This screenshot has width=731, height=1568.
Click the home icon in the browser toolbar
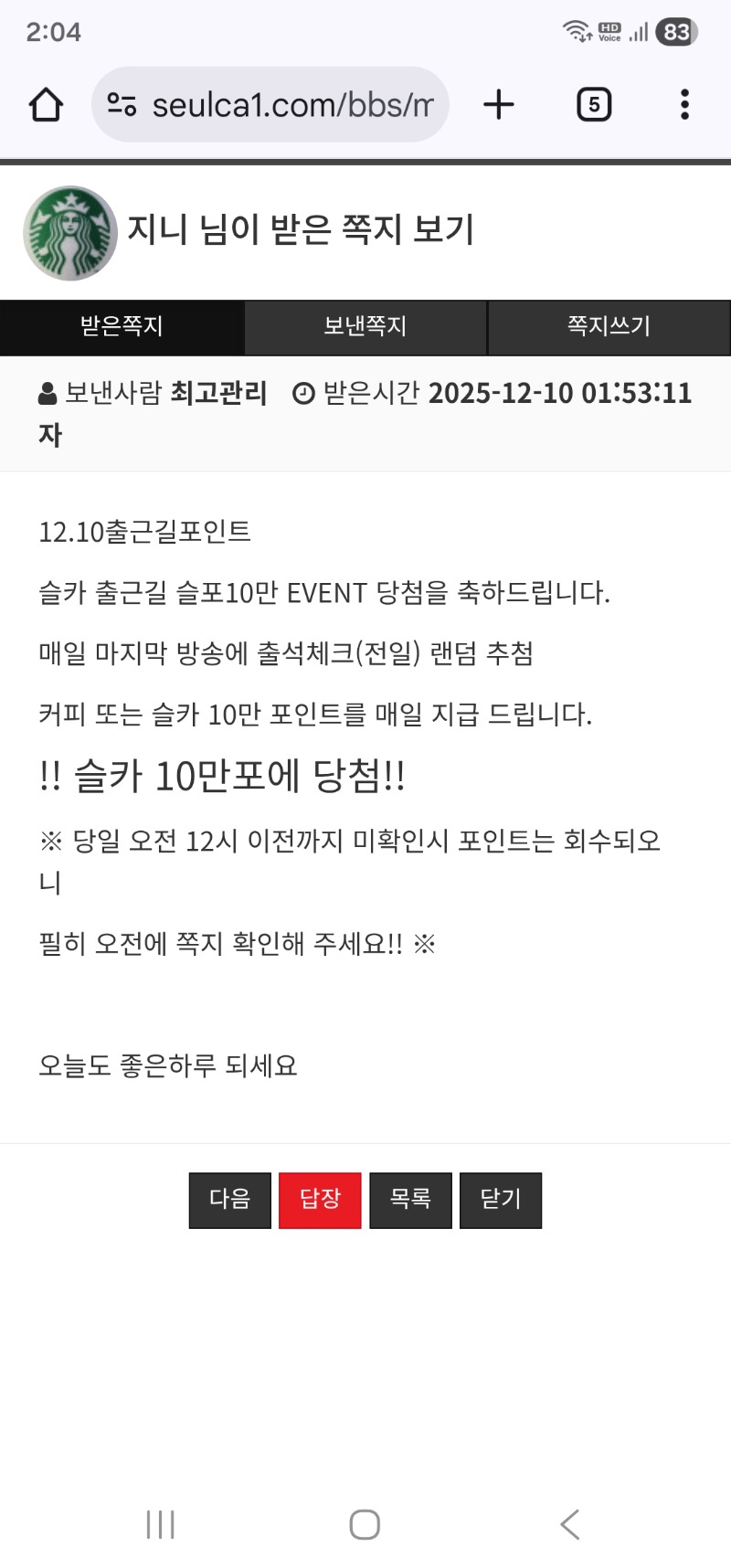(x=46, y=103)
